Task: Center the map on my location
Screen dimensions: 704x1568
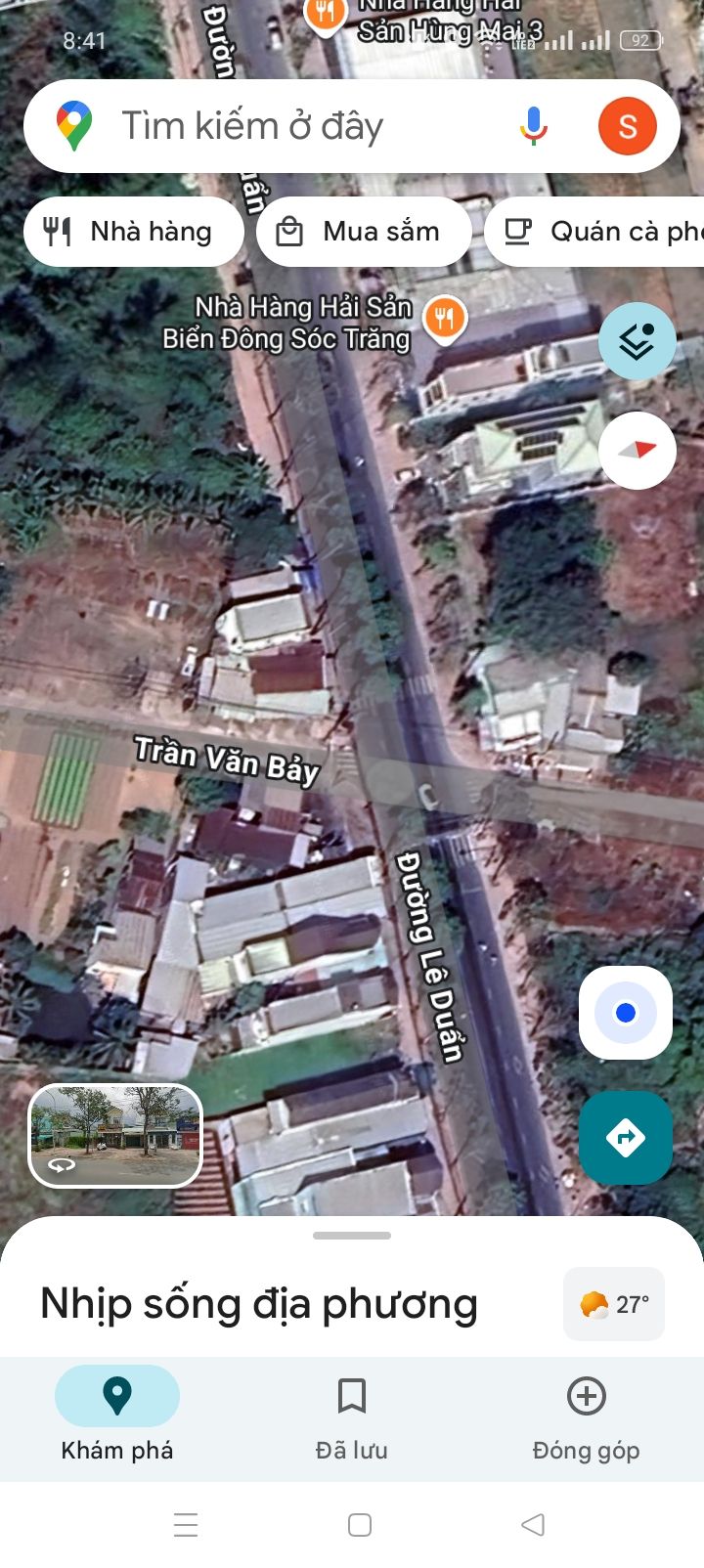Action: 626,1013
